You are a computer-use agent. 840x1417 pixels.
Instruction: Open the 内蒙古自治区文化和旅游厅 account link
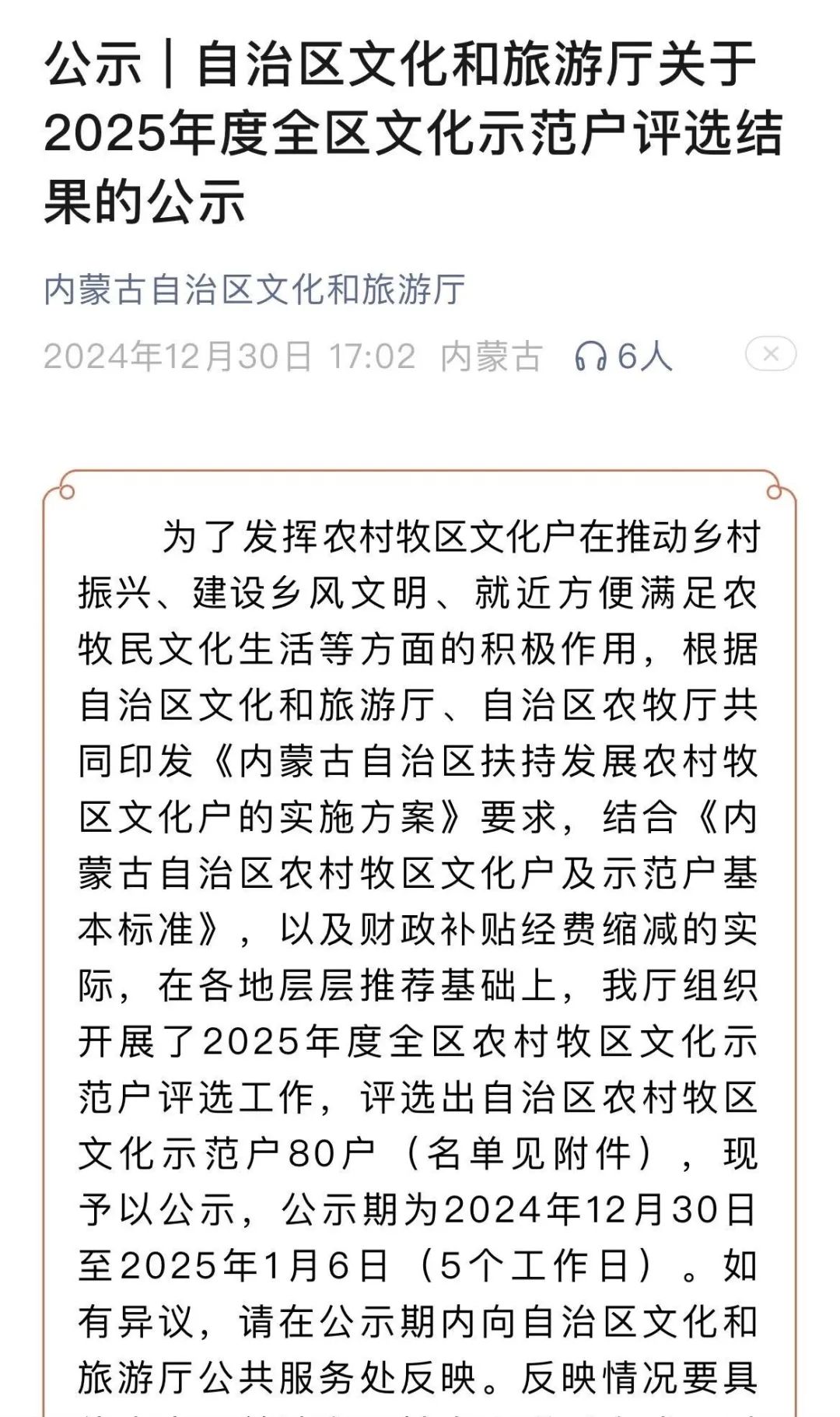pyautogui.click(x=254, y=289)
